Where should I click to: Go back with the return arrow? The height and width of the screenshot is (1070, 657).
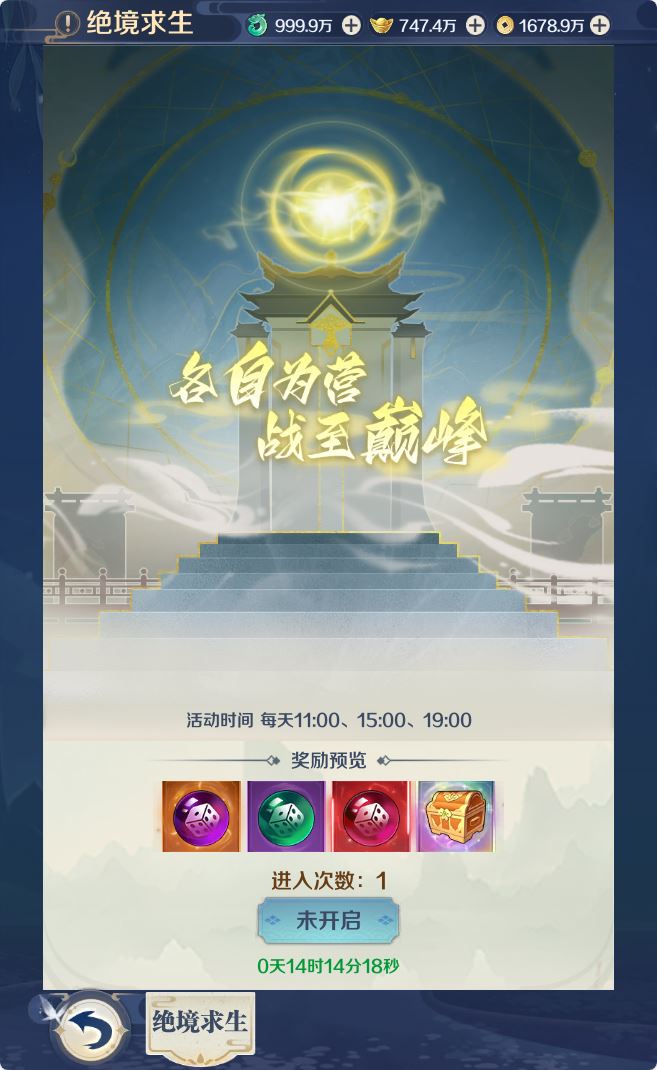pos(90,1027)
